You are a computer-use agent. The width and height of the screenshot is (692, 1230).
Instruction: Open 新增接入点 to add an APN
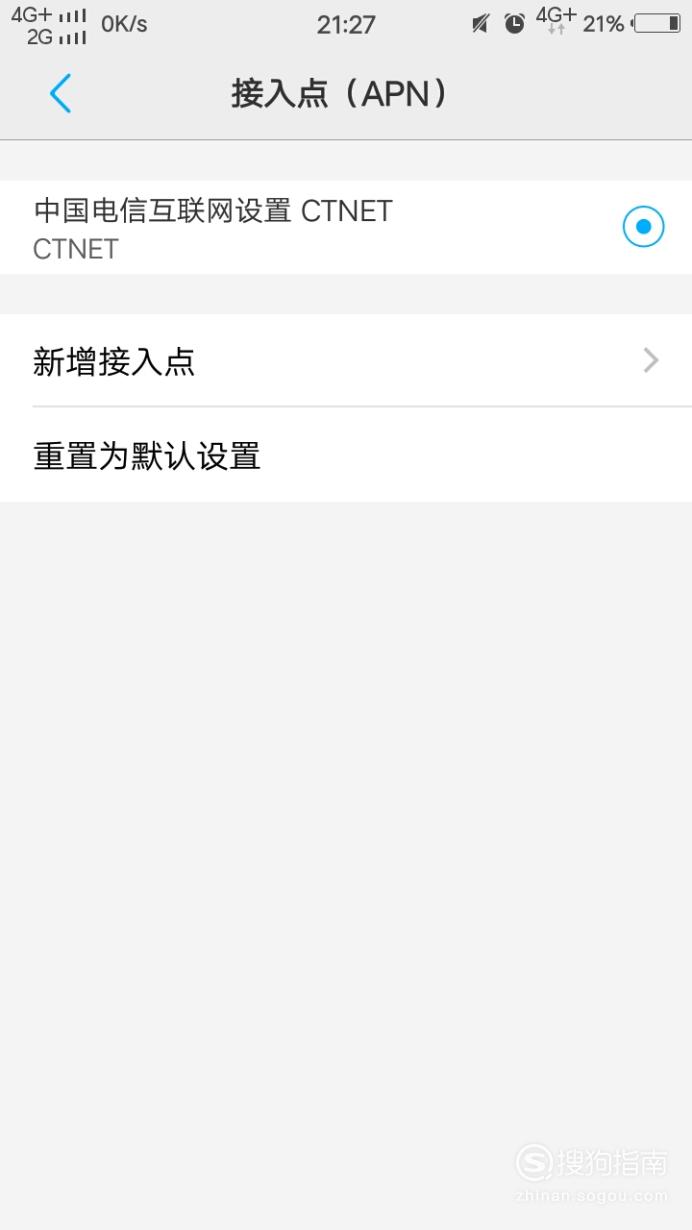(346, 360)
